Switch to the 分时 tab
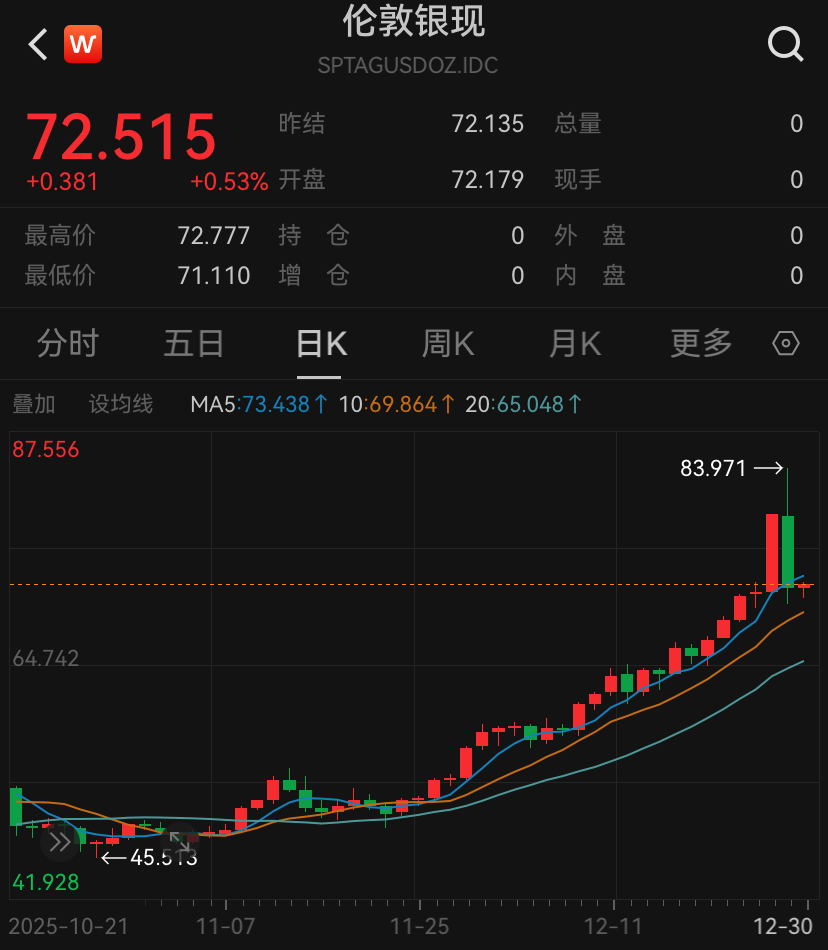 coord(66,343)
